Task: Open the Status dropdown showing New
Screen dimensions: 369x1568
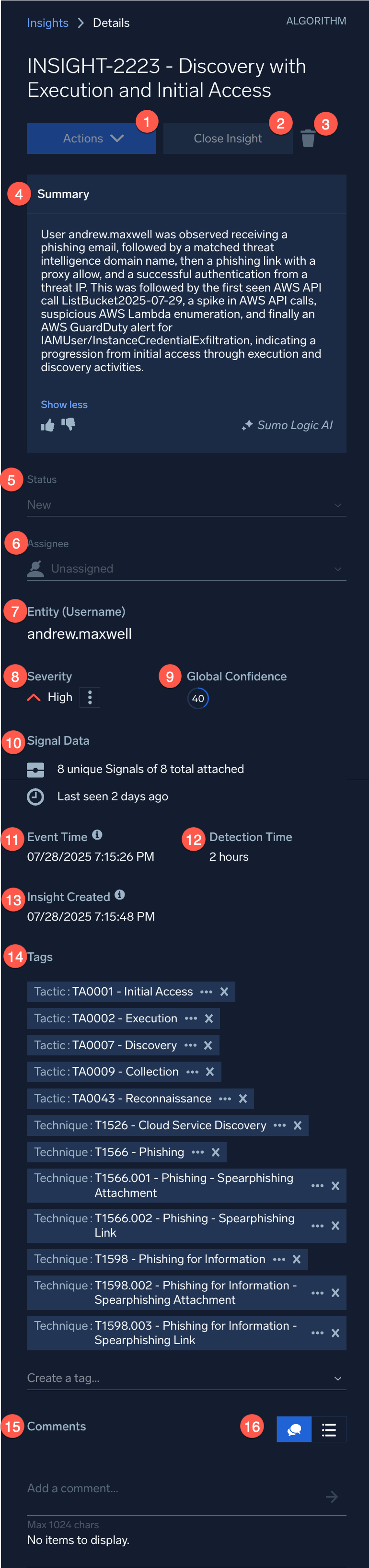Action: [186, 504]
